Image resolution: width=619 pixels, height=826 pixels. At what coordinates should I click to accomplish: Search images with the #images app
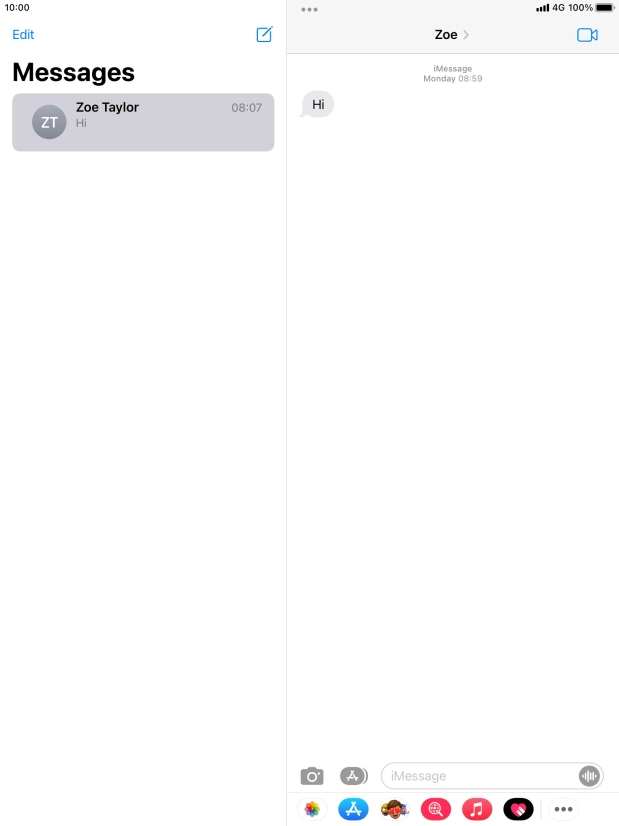pos(436,809)
